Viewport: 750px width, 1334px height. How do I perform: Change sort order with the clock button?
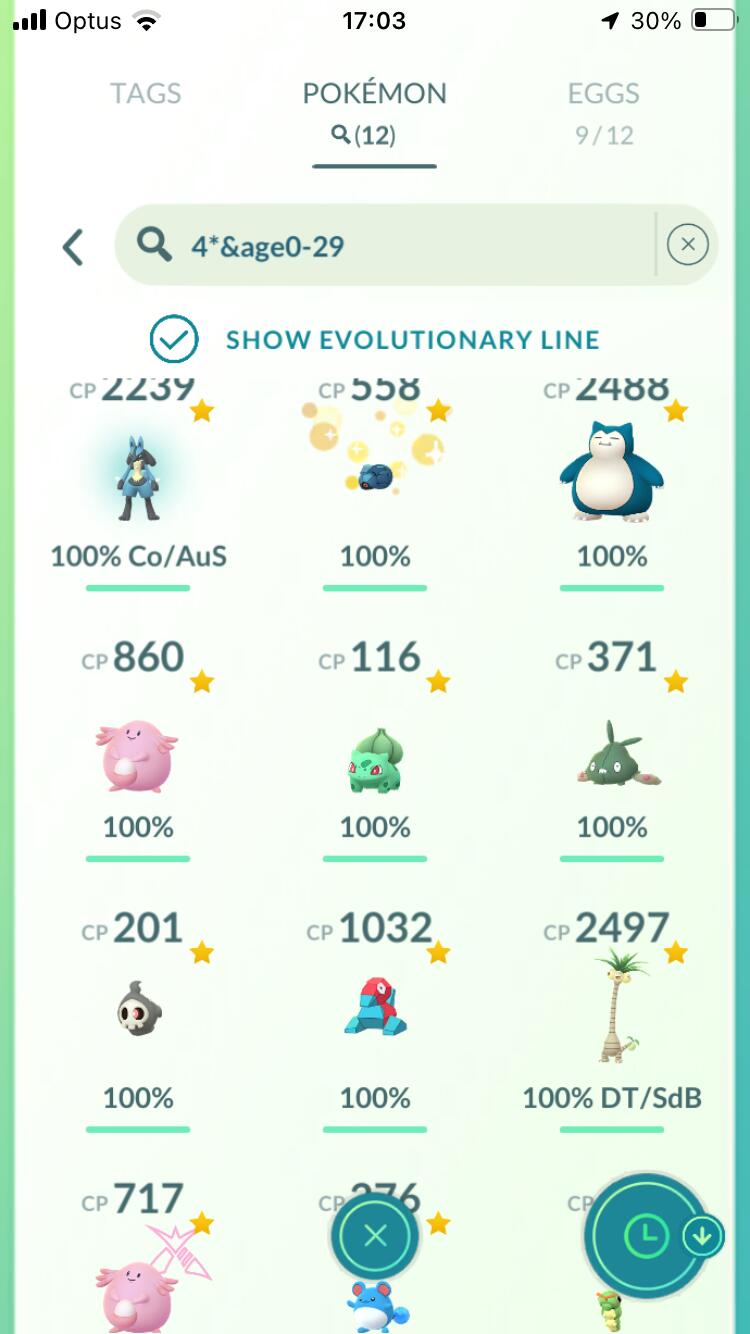[x=645, y=1236]
